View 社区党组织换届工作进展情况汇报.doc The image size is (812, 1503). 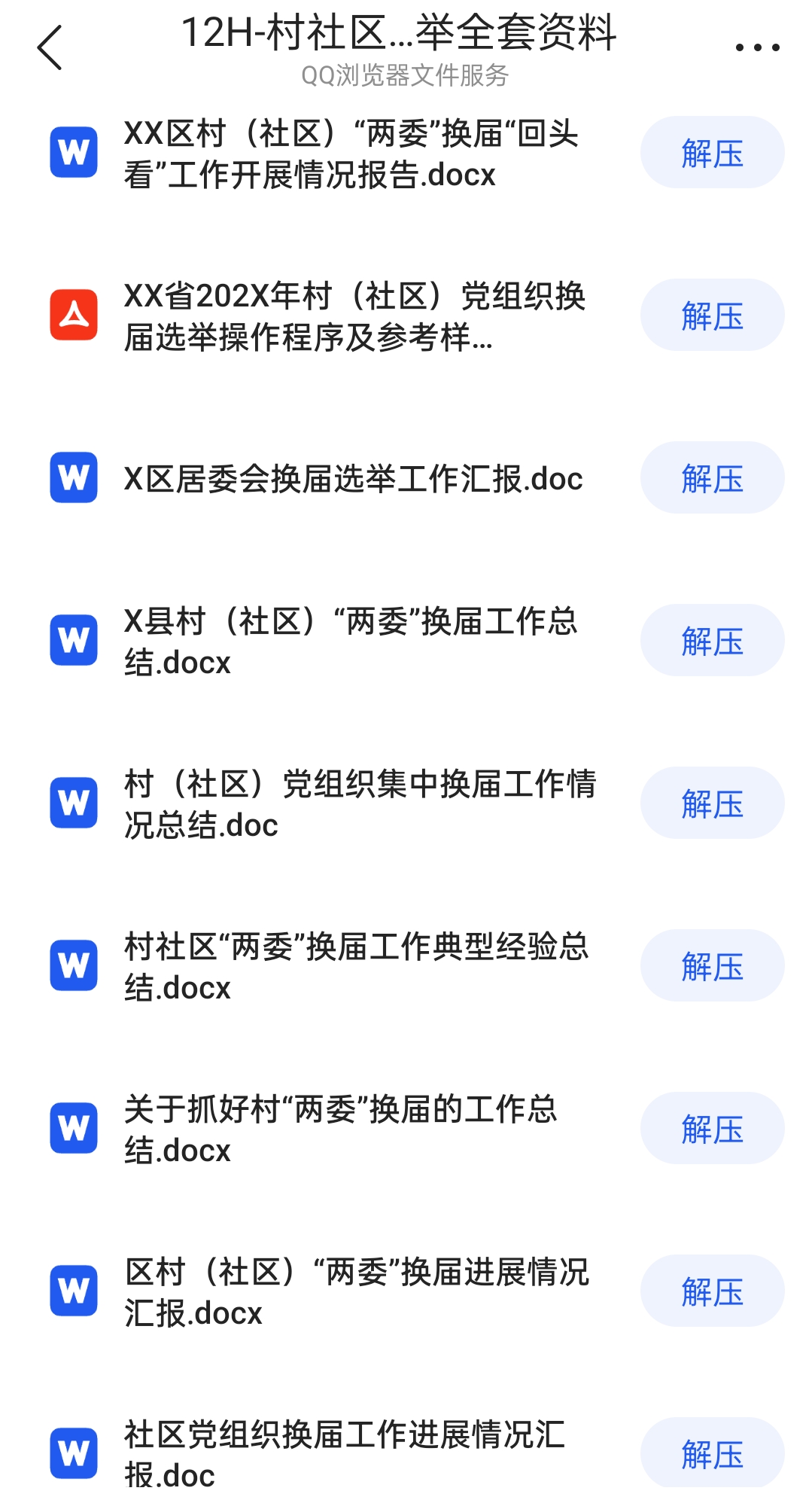pos(344,1455)
